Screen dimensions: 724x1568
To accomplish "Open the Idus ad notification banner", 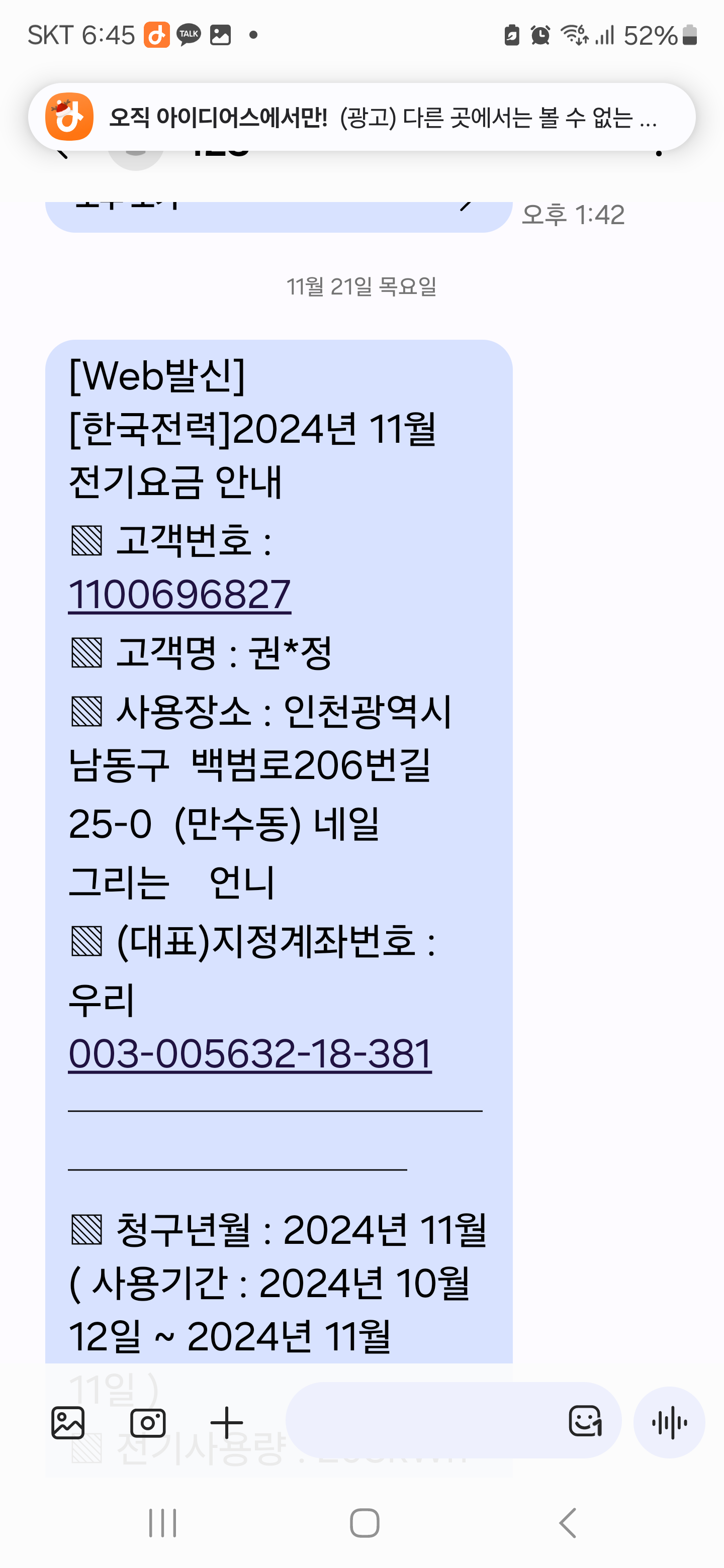I will tap(361, 117).
